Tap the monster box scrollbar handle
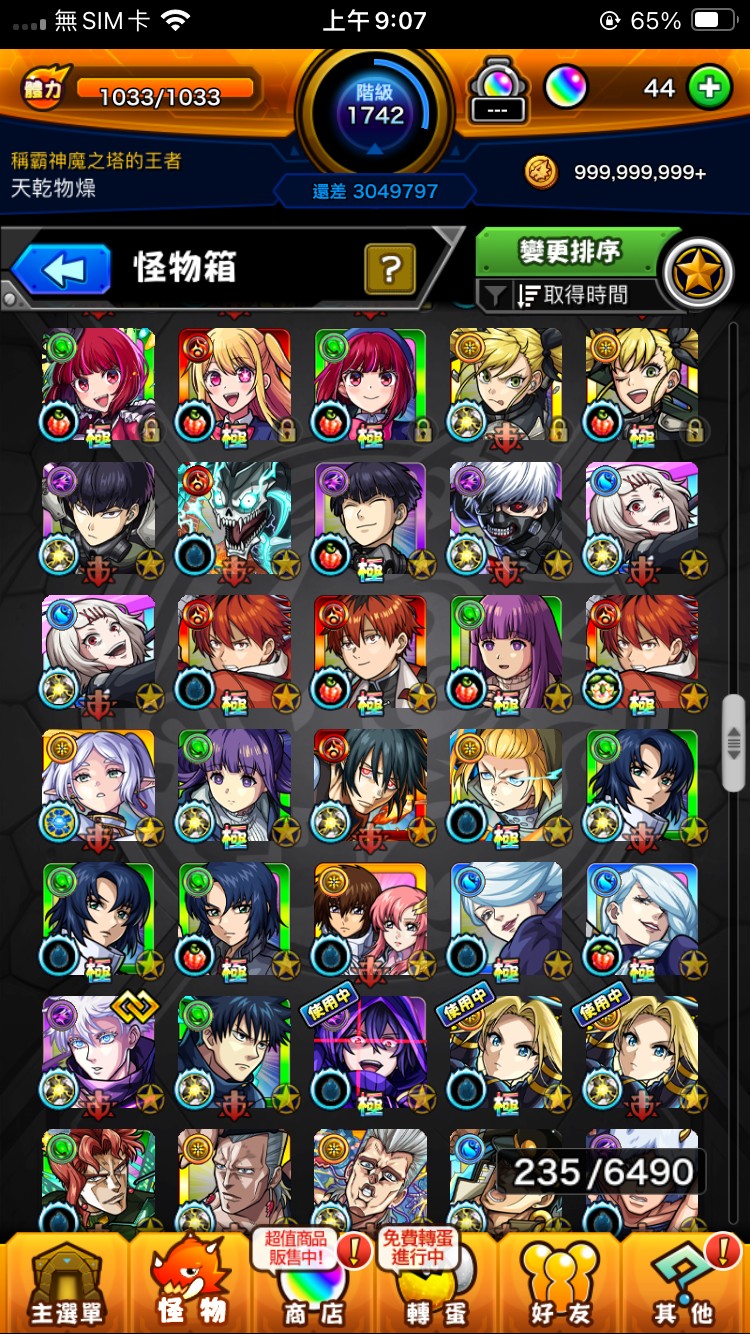This screenshot has height=1334, width=750. (734, 742)
